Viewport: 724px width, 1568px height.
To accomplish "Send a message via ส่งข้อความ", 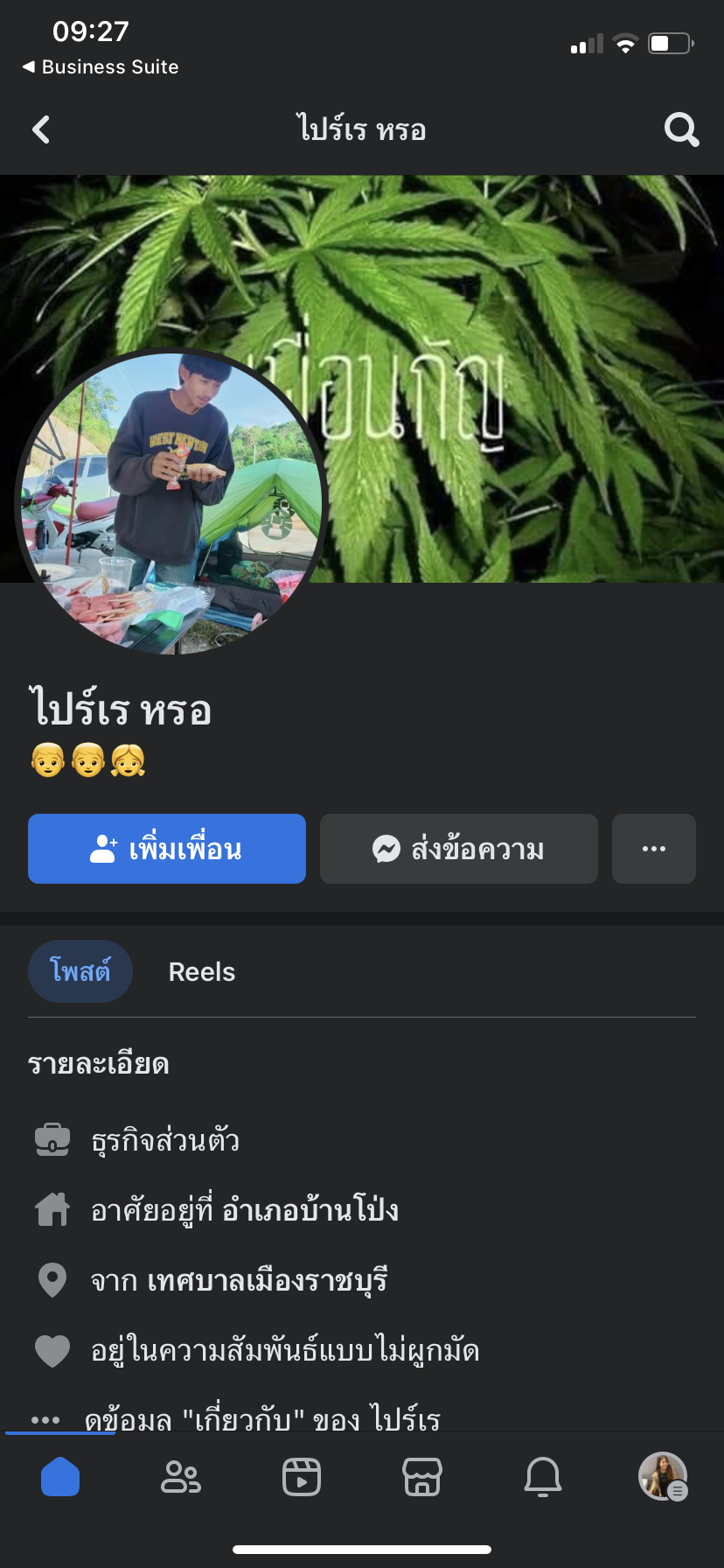I will 458,849.
